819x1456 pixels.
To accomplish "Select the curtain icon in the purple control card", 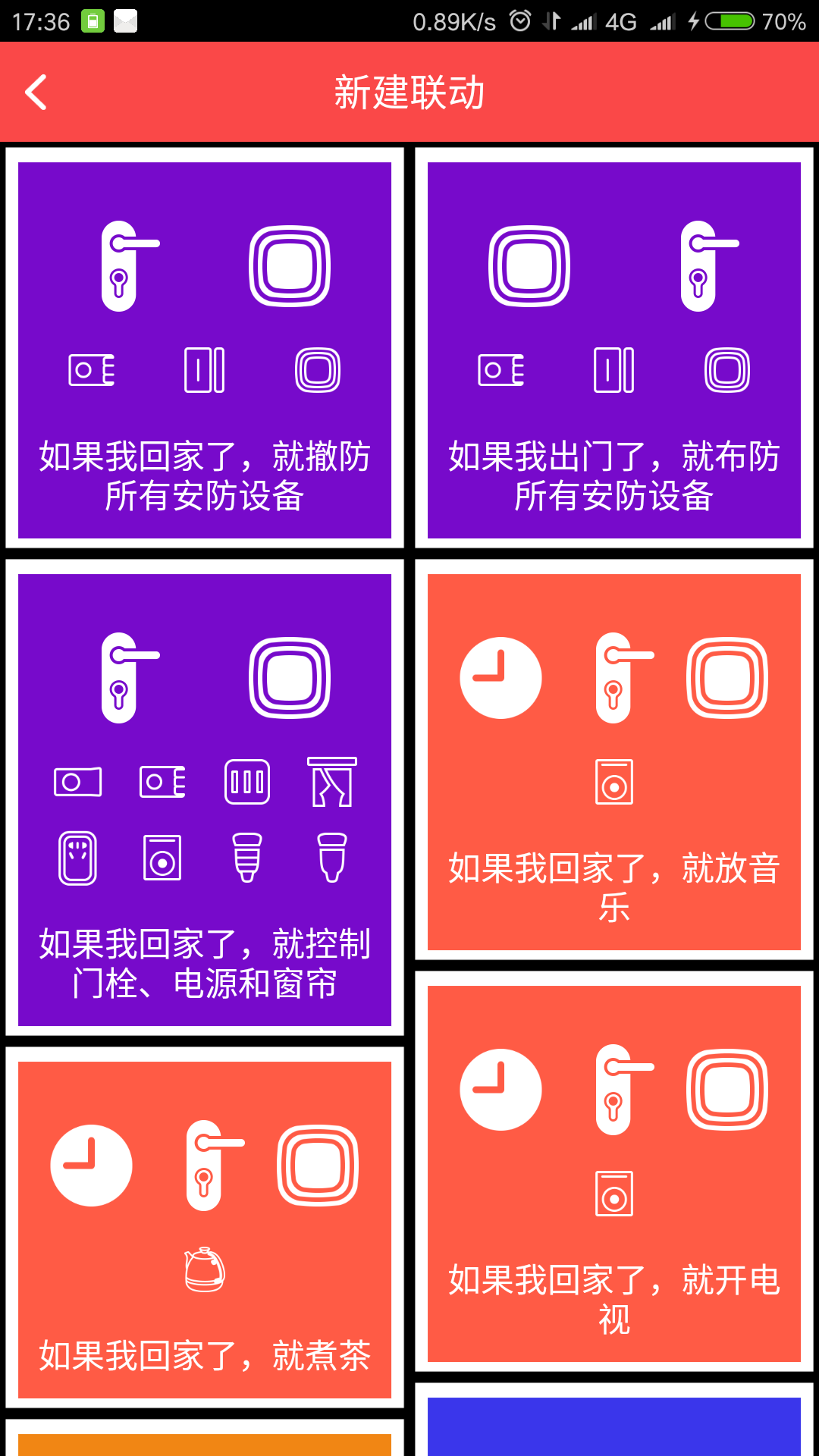I will click(331, 781).
